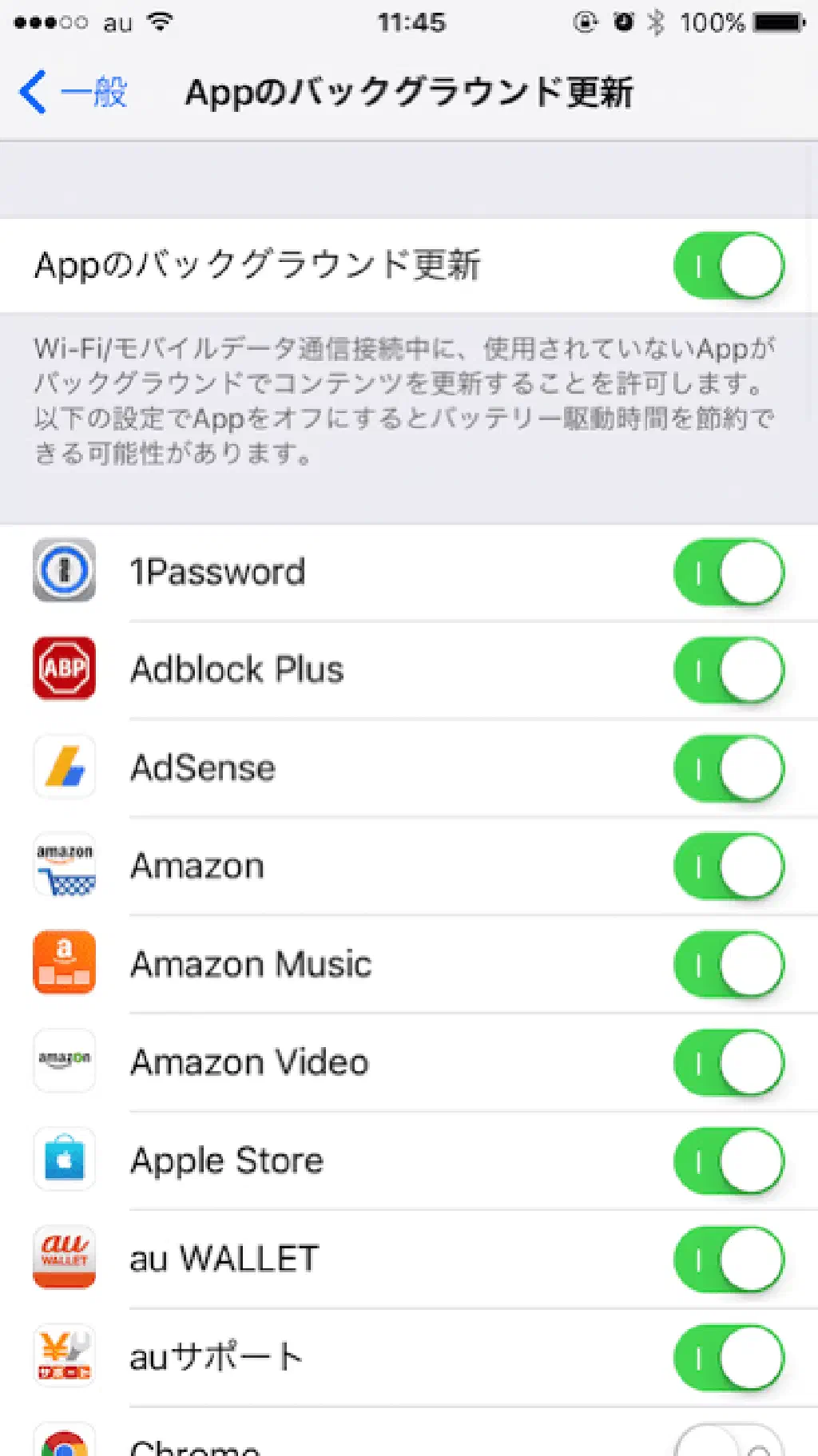Turn off au WALLET background refresh

[x=729, y=1259]
